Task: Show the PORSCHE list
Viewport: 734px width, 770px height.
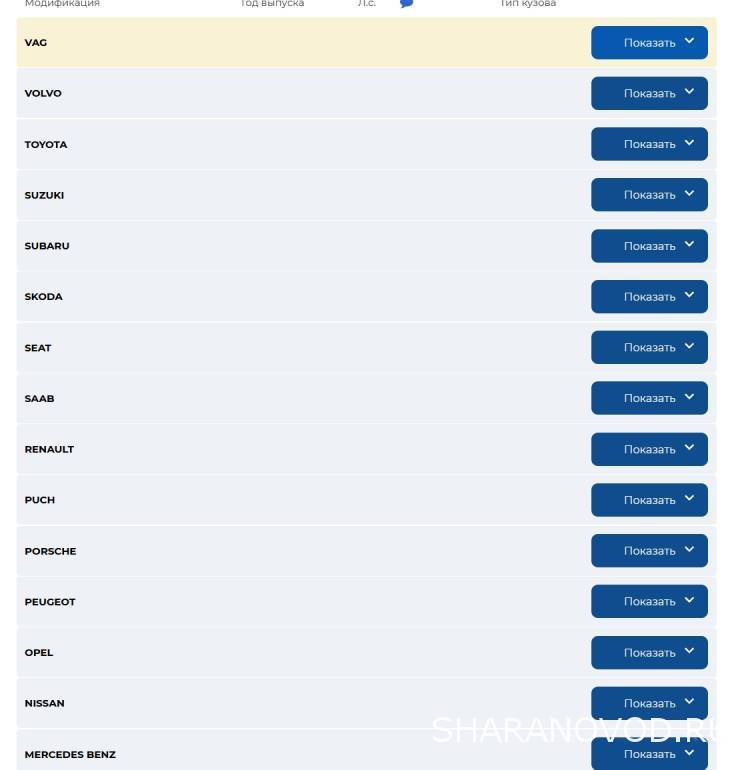Action: tap(649, 551)
